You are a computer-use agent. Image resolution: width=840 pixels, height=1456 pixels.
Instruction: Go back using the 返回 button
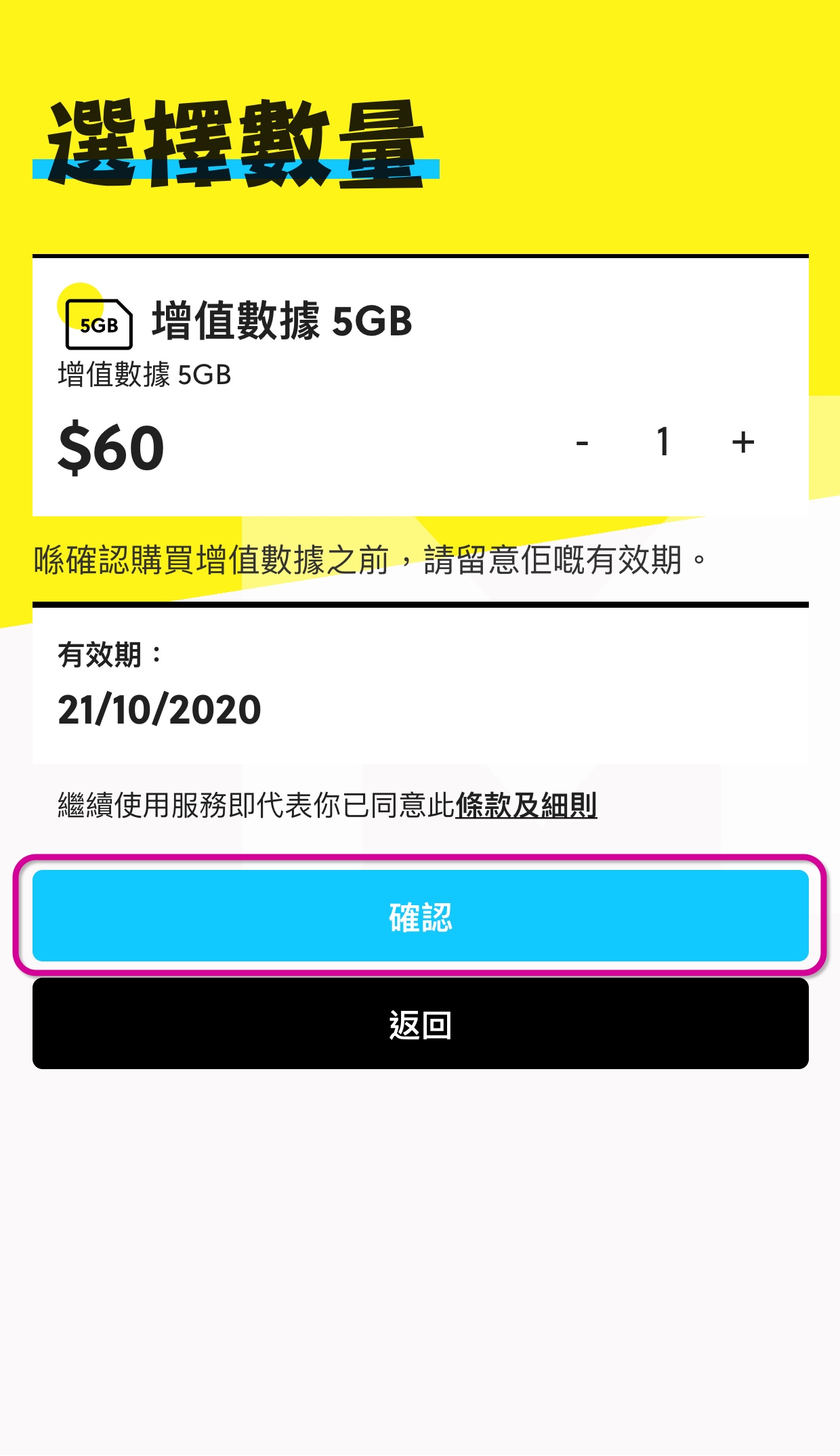[420, 1024]
